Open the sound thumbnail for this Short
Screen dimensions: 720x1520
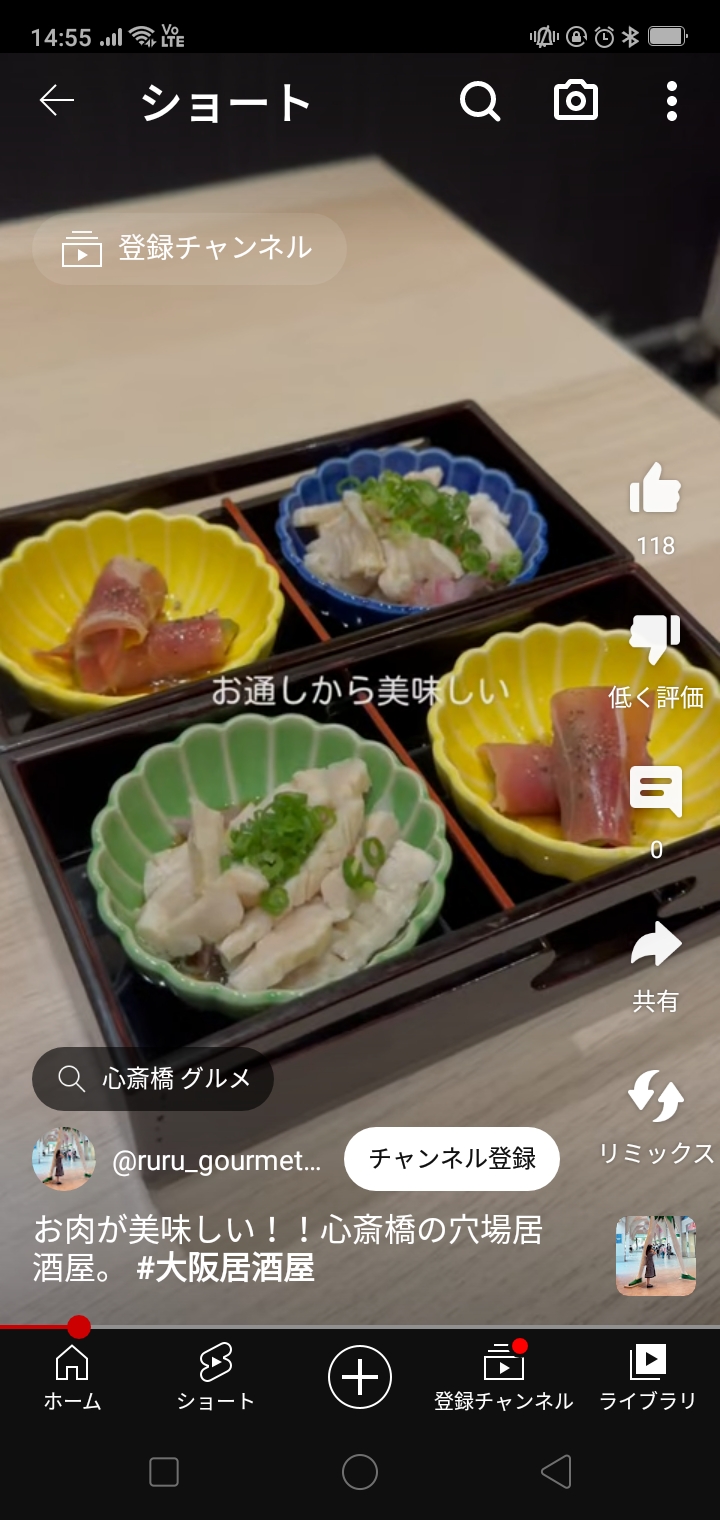click(x=656, y=1256)
